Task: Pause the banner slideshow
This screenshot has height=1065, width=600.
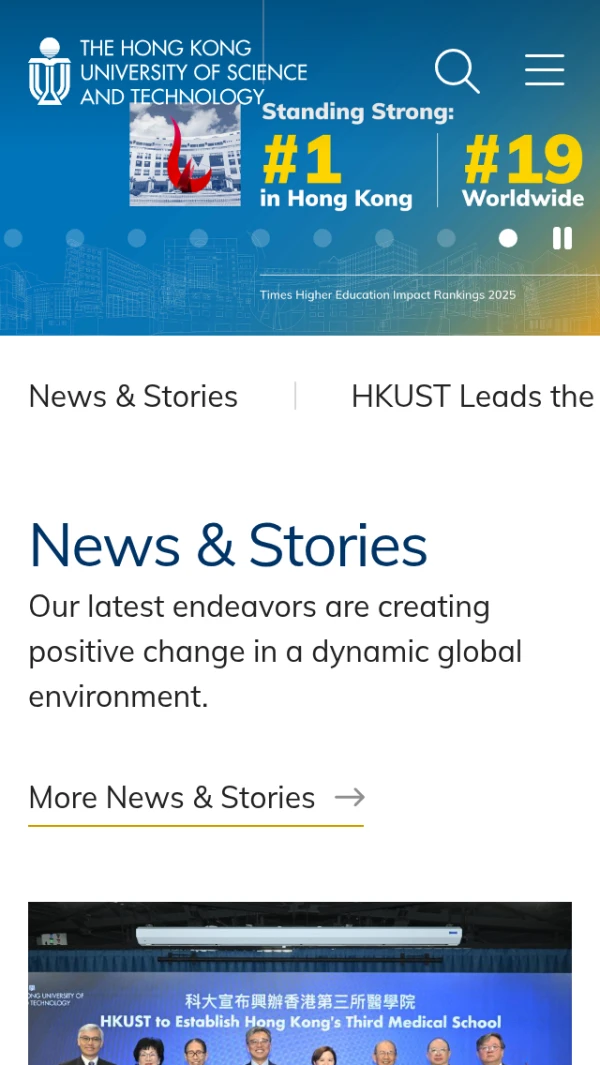Action: [562, 238]
